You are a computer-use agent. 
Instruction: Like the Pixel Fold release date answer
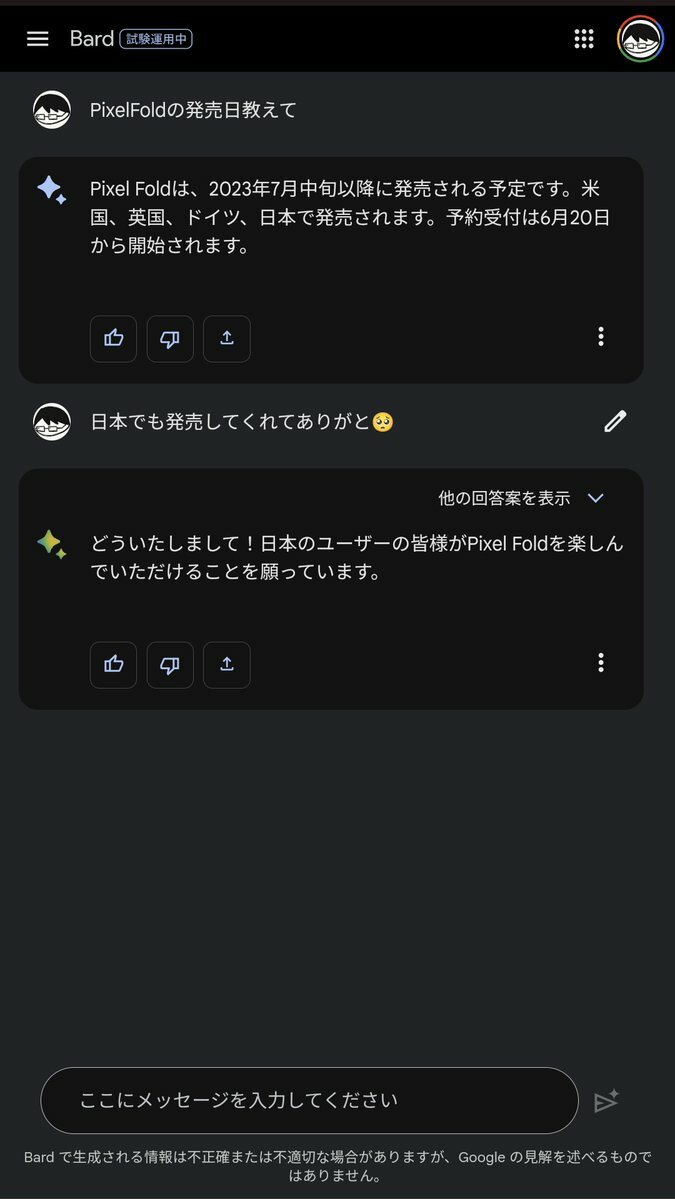coord(113,338)
